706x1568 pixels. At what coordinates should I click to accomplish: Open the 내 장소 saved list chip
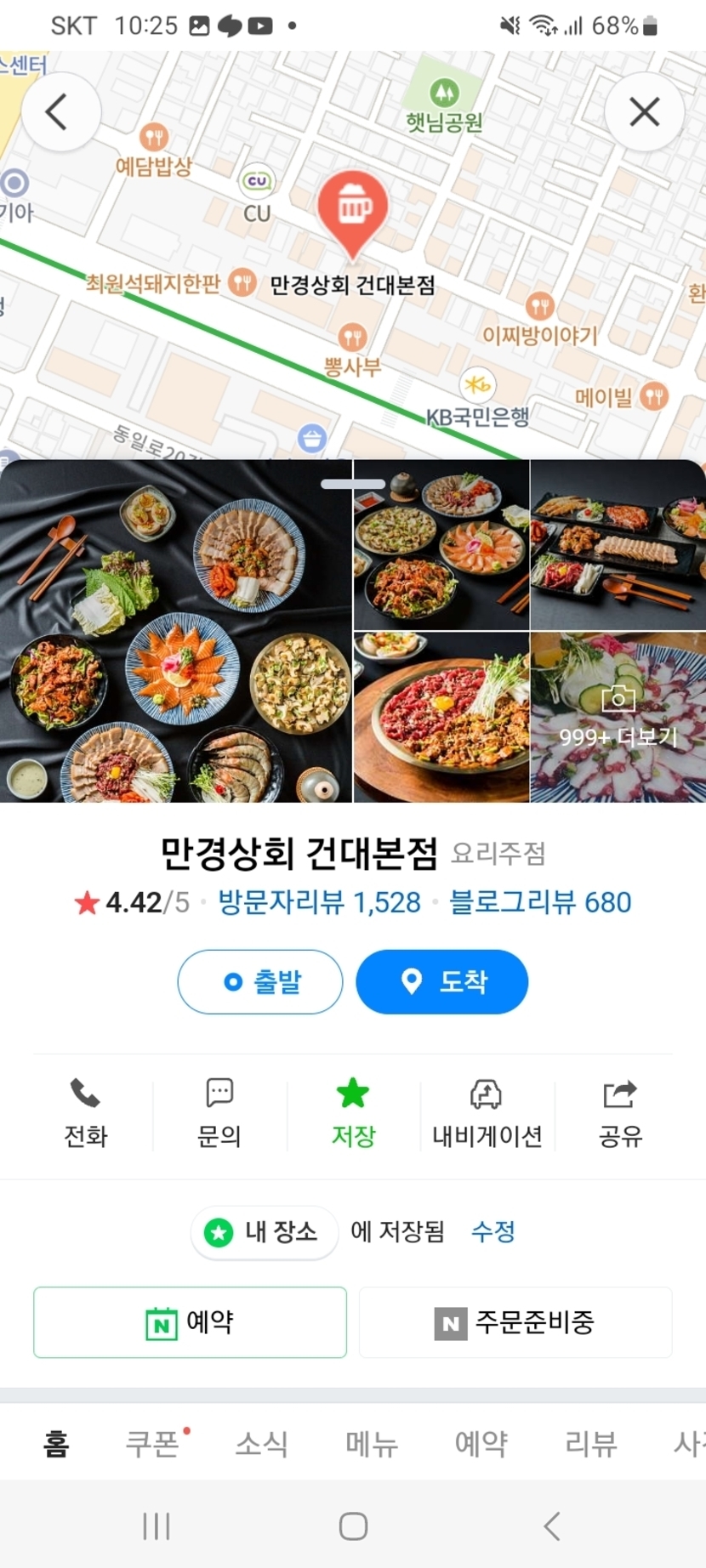click(x=265, y=1231)
